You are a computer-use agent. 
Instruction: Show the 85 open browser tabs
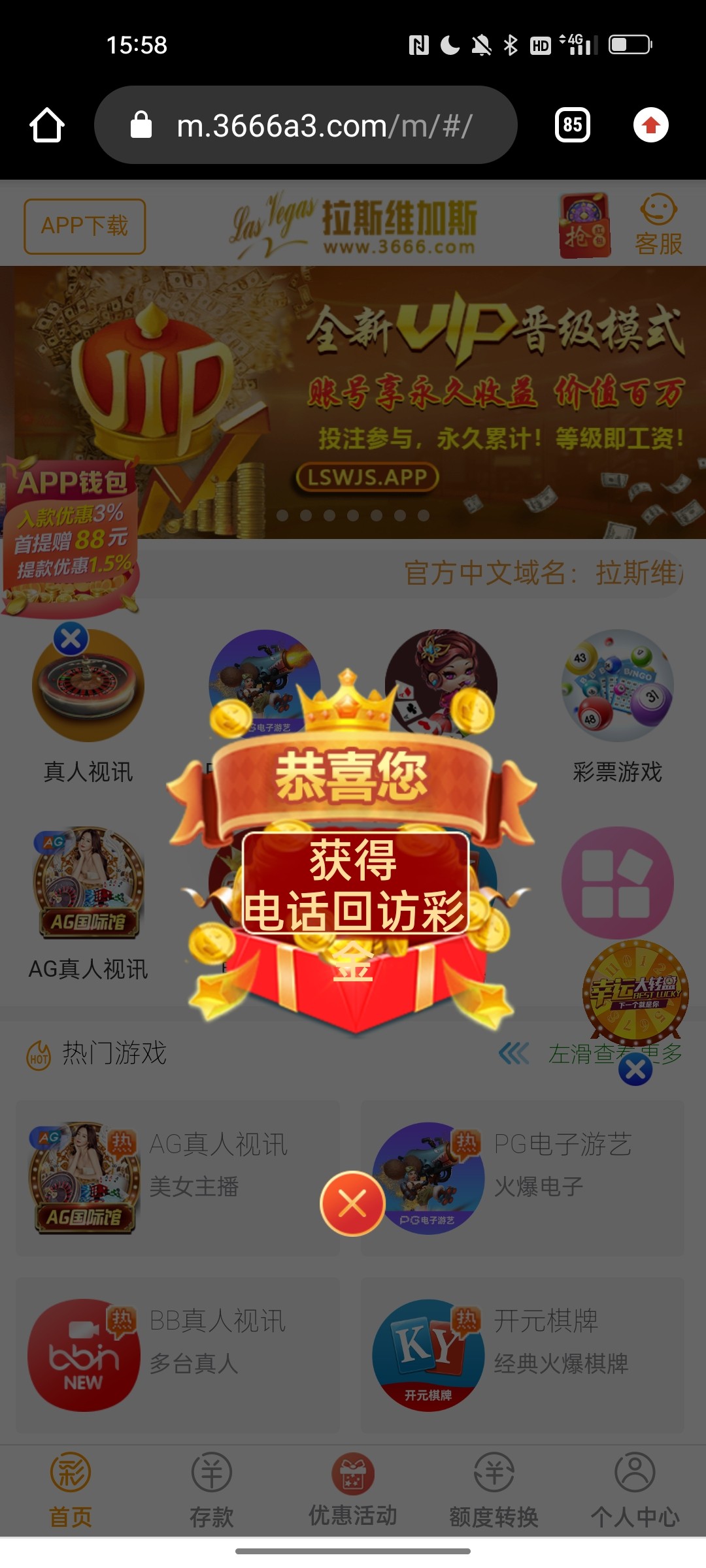click(x=572, y=125)
